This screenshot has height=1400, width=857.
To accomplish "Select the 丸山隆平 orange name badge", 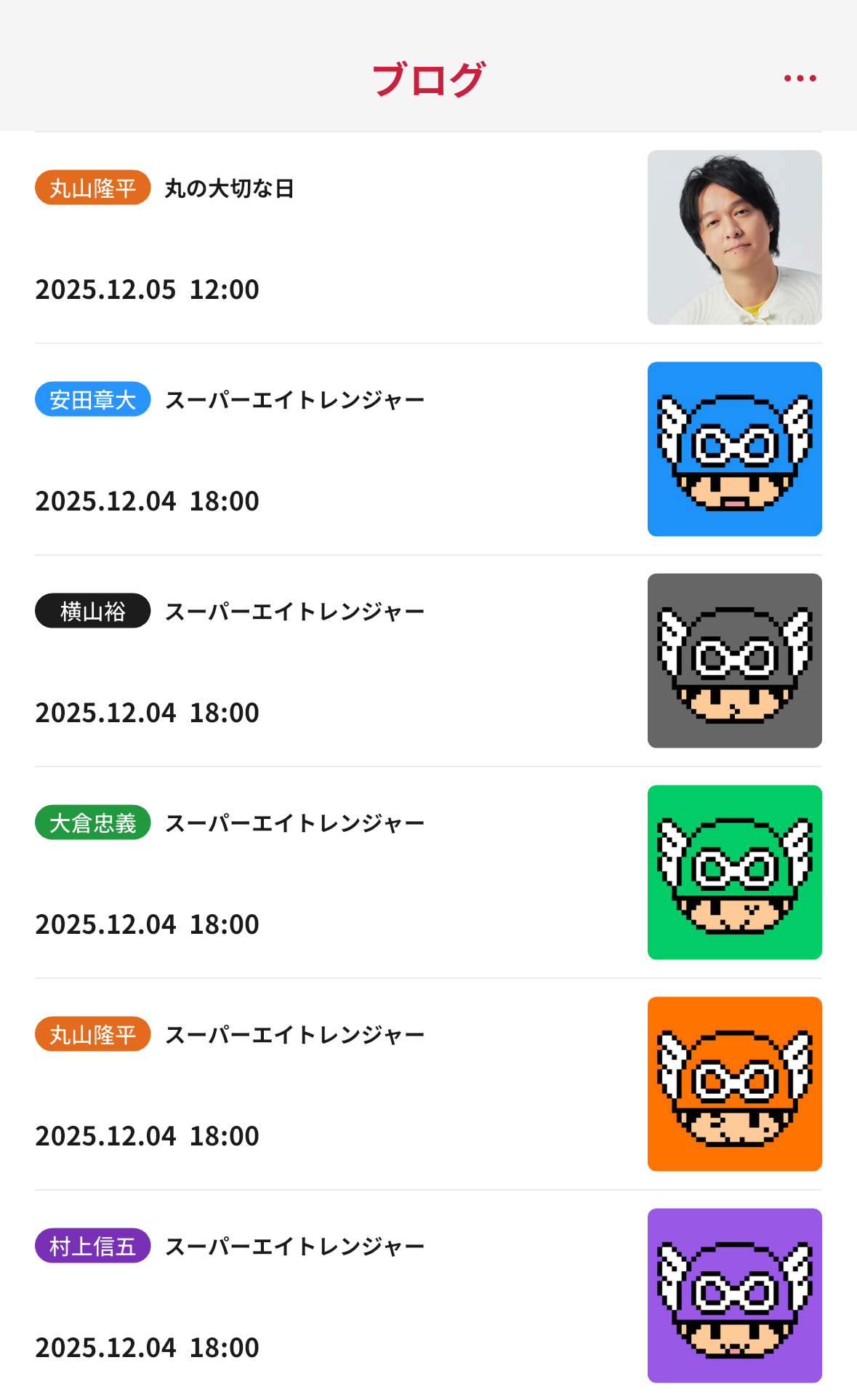I will coord(92,188).
